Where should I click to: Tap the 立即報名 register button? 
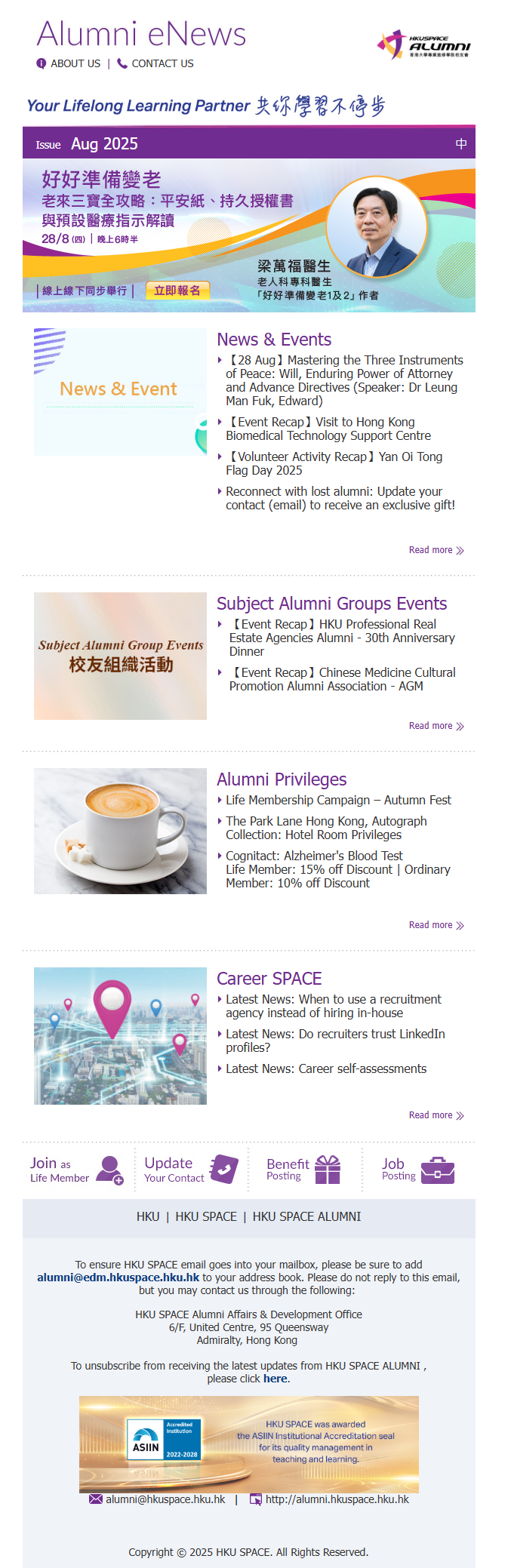coord(177,291)
